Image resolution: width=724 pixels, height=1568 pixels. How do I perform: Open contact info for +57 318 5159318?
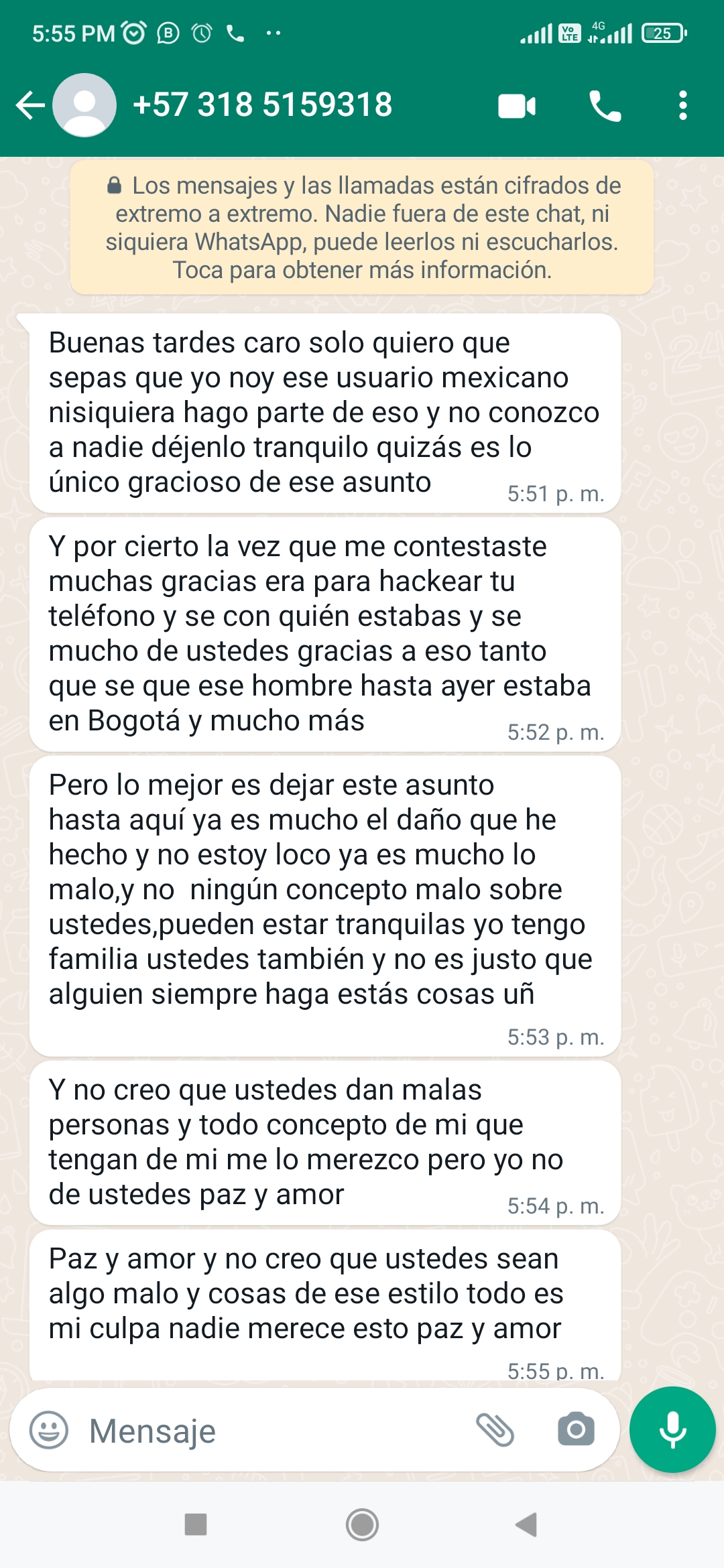tap(262, 105)
